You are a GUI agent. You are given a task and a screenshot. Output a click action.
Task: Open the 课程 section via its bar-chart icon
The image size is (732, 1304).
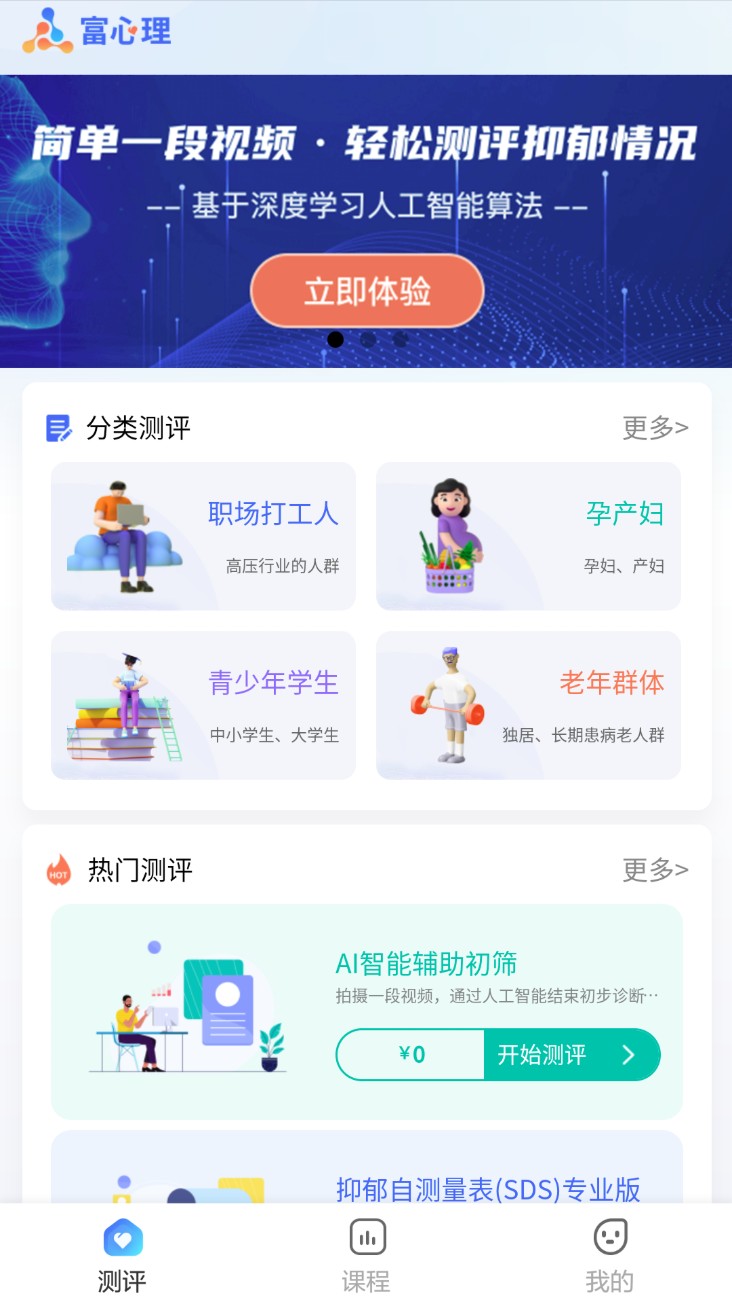366,1235
